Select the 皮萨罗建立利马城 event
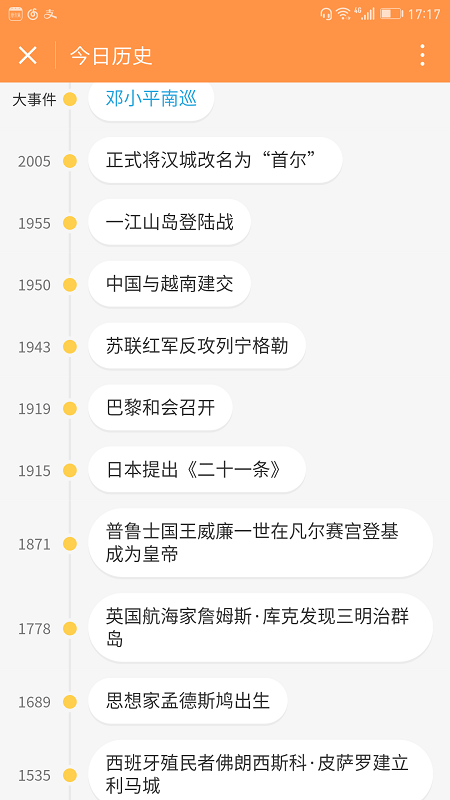Viewport: 450px width, 800px height. [260, 771]
